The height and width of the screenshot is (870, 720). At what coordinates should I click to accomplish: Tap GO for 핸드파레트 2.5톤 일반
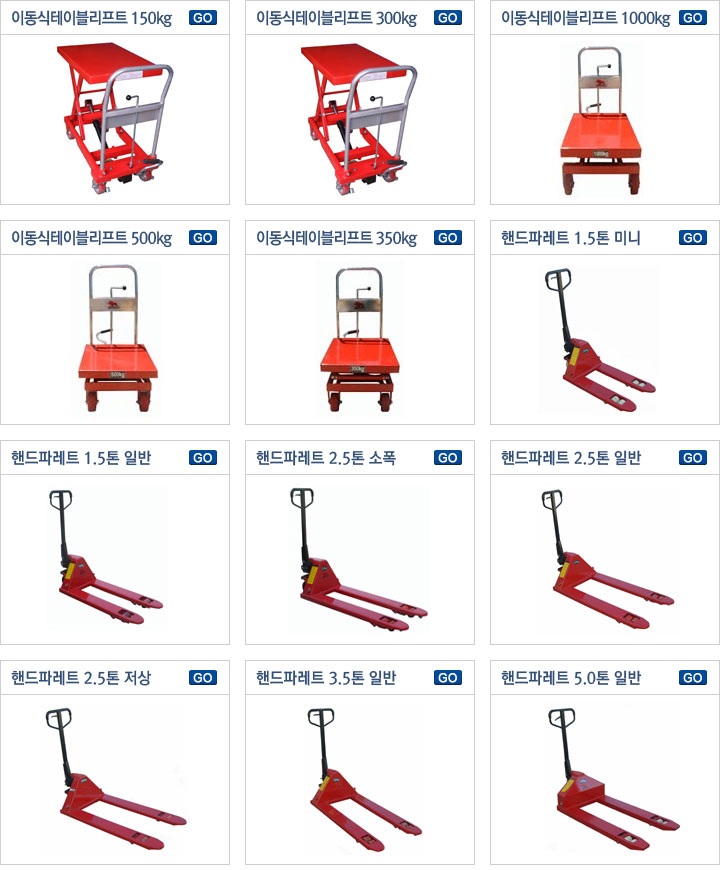tap(693, 458)
